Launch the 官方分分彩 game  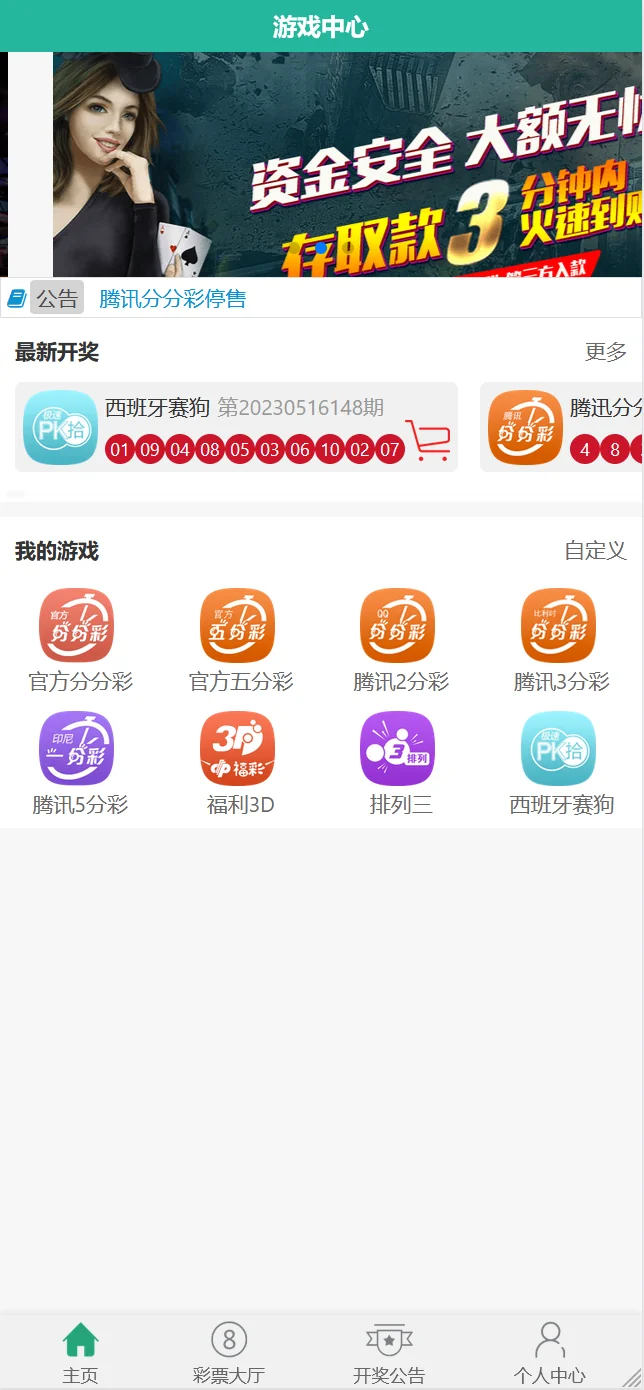[80, 640]
